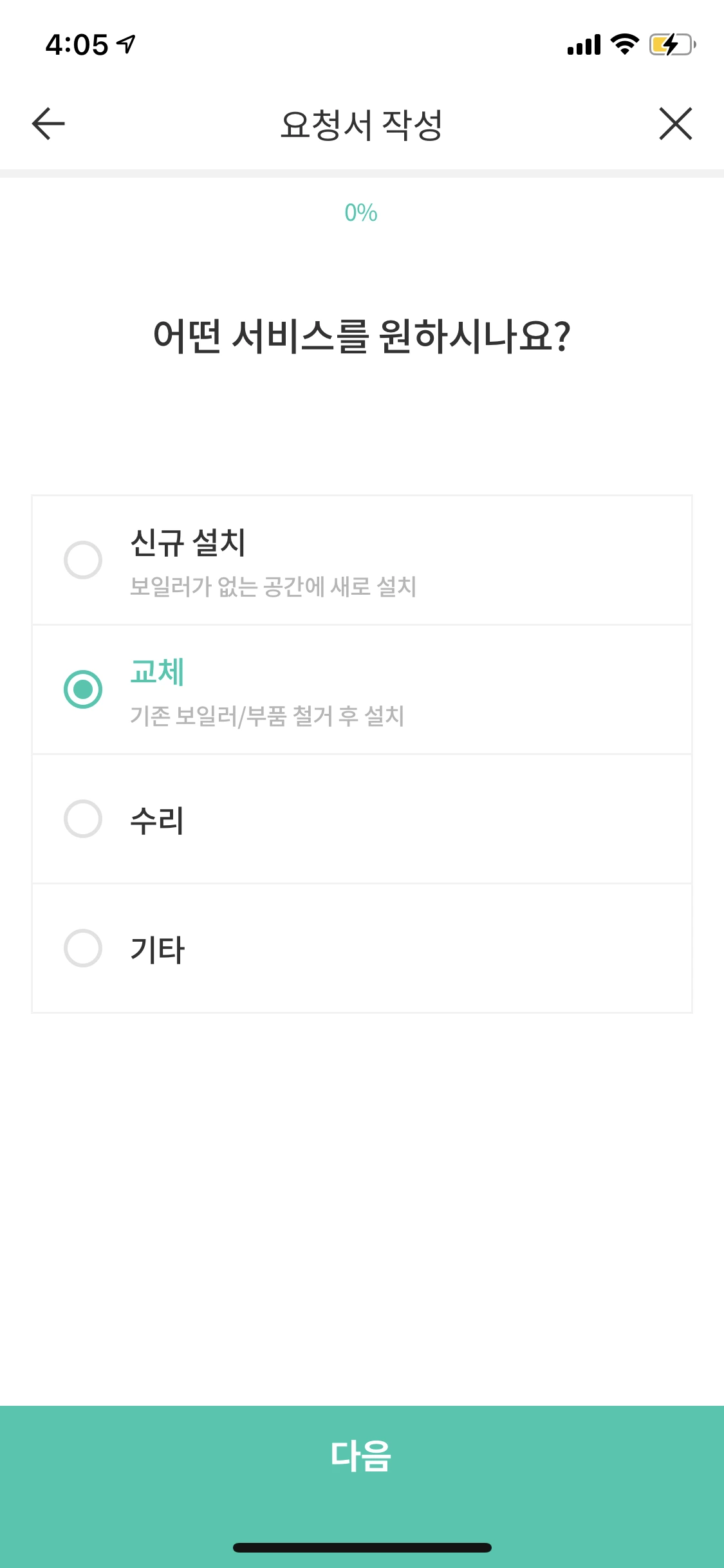Select the 기타 radio button
The height and width of the screenshot is (1568, 724).
(83, 947)
